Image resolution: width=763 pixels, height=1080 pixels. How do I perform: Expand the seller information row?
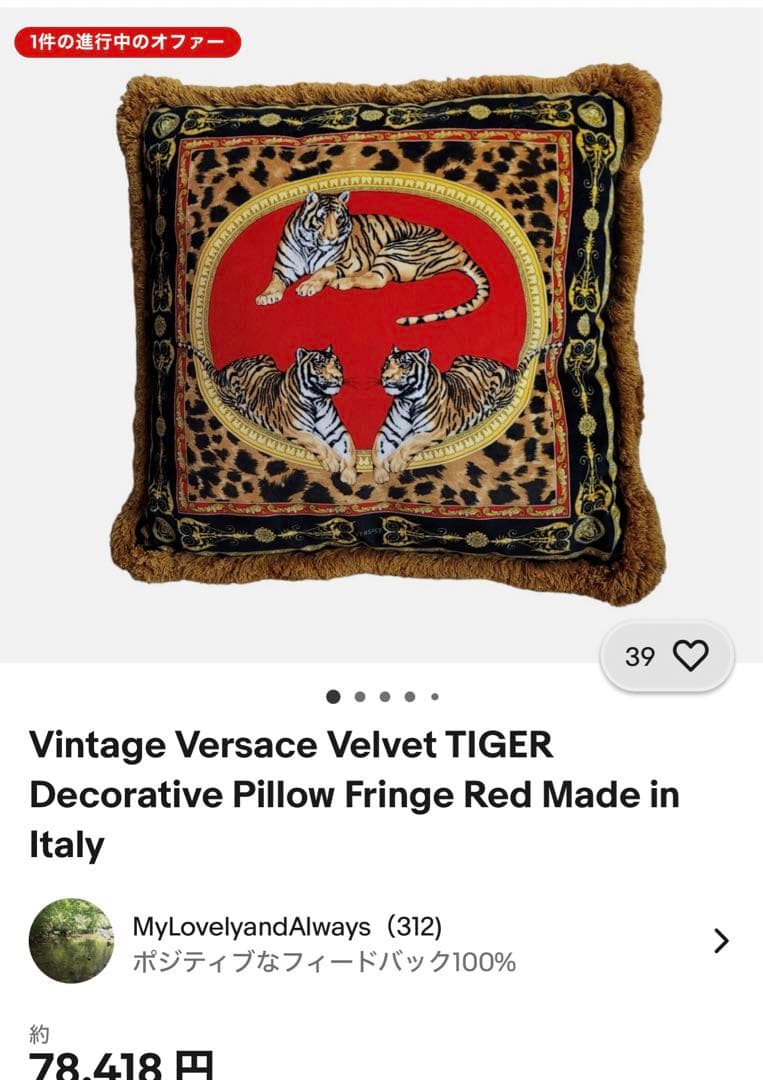point(380,940)
